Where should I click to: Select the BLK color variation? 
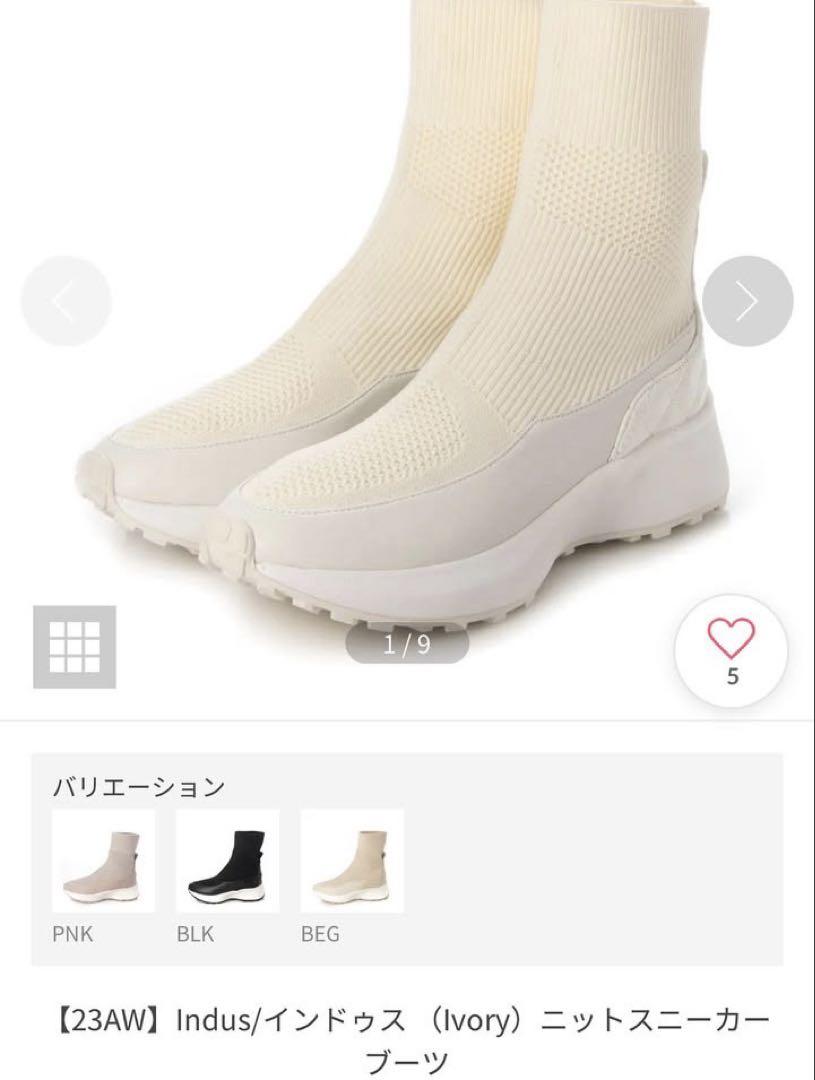(x=227, y=861)
